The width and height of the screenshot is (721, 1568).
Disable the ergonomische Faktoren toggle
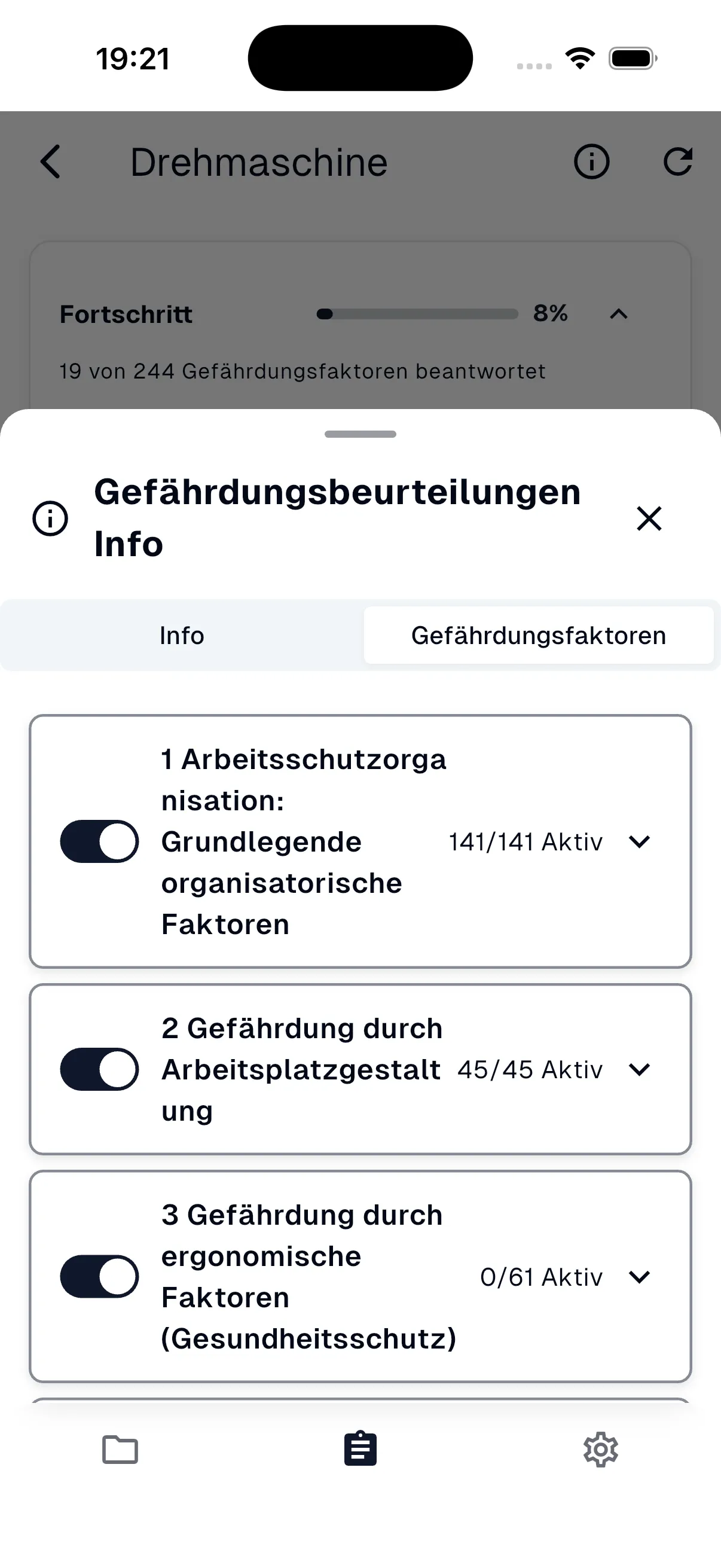99,1277
